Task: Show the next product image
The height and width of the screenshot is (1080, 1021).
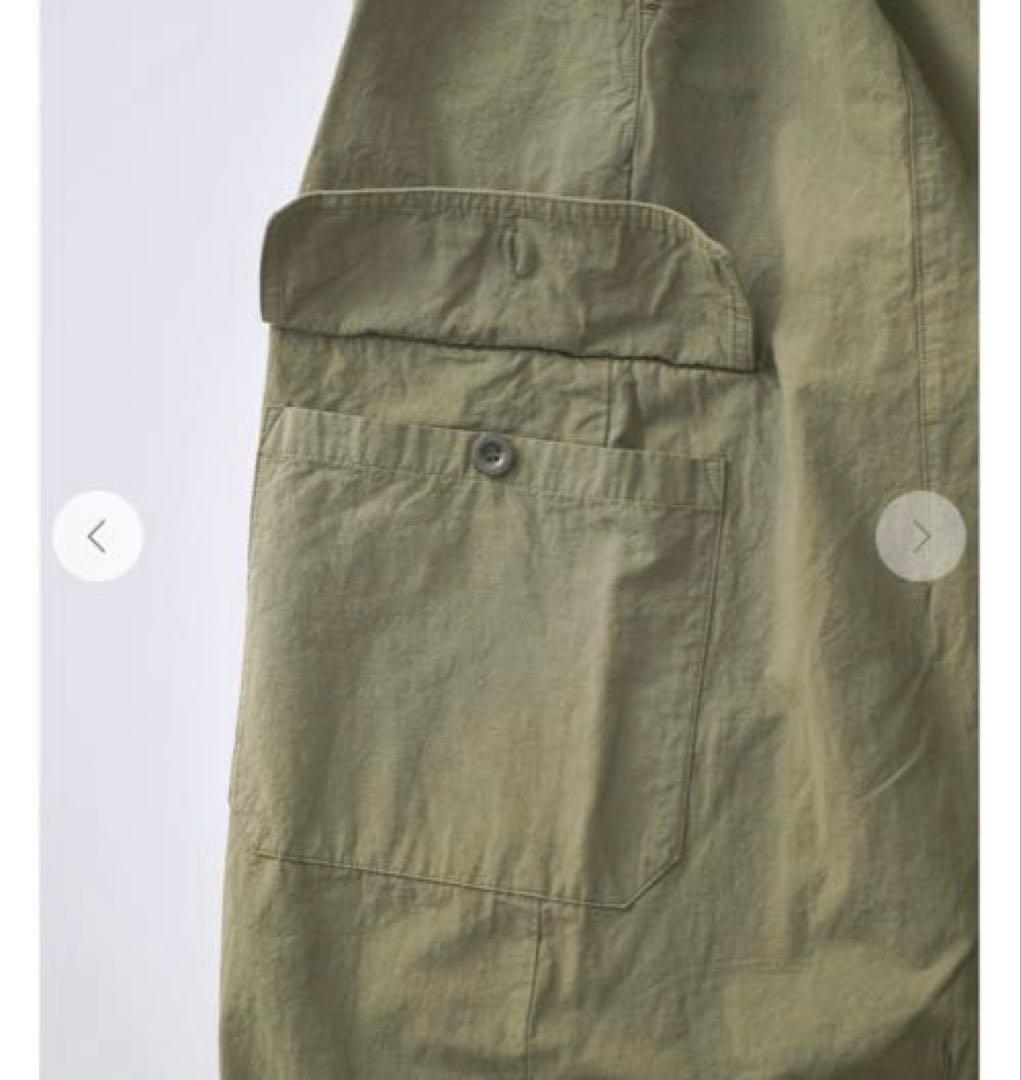Action: pos(920,537)
